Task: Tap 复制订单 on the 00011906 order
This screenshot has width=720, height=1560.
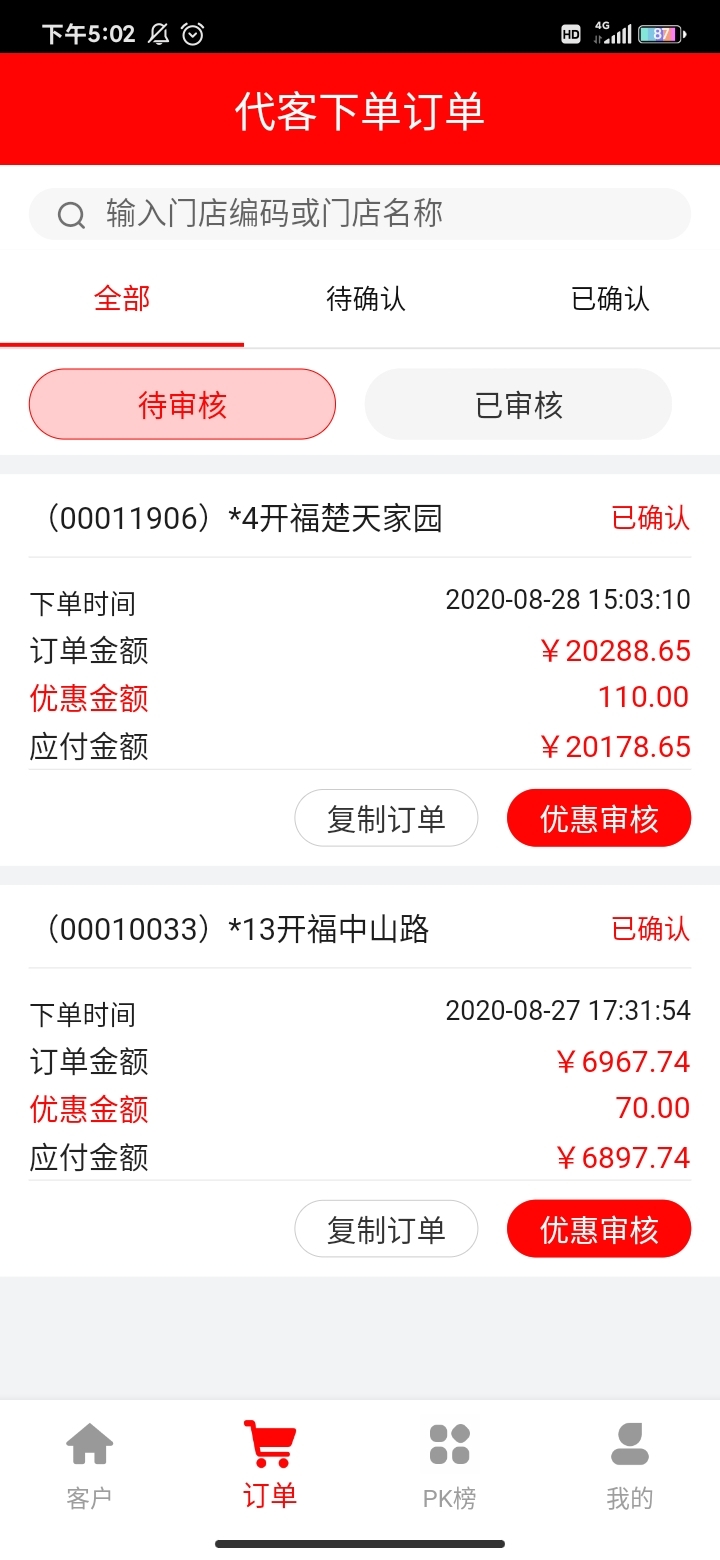Action: pyautogui.click(x=386, y=817)
